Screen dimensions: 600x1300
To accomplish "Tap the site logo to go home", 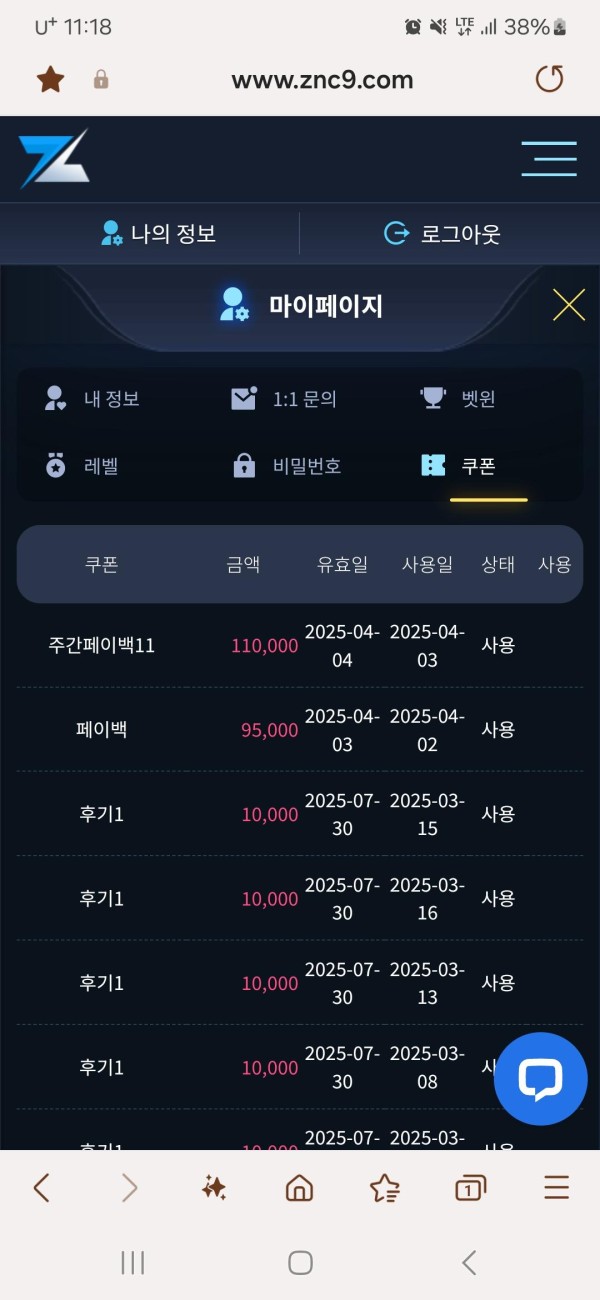I will tap(54, 158).
